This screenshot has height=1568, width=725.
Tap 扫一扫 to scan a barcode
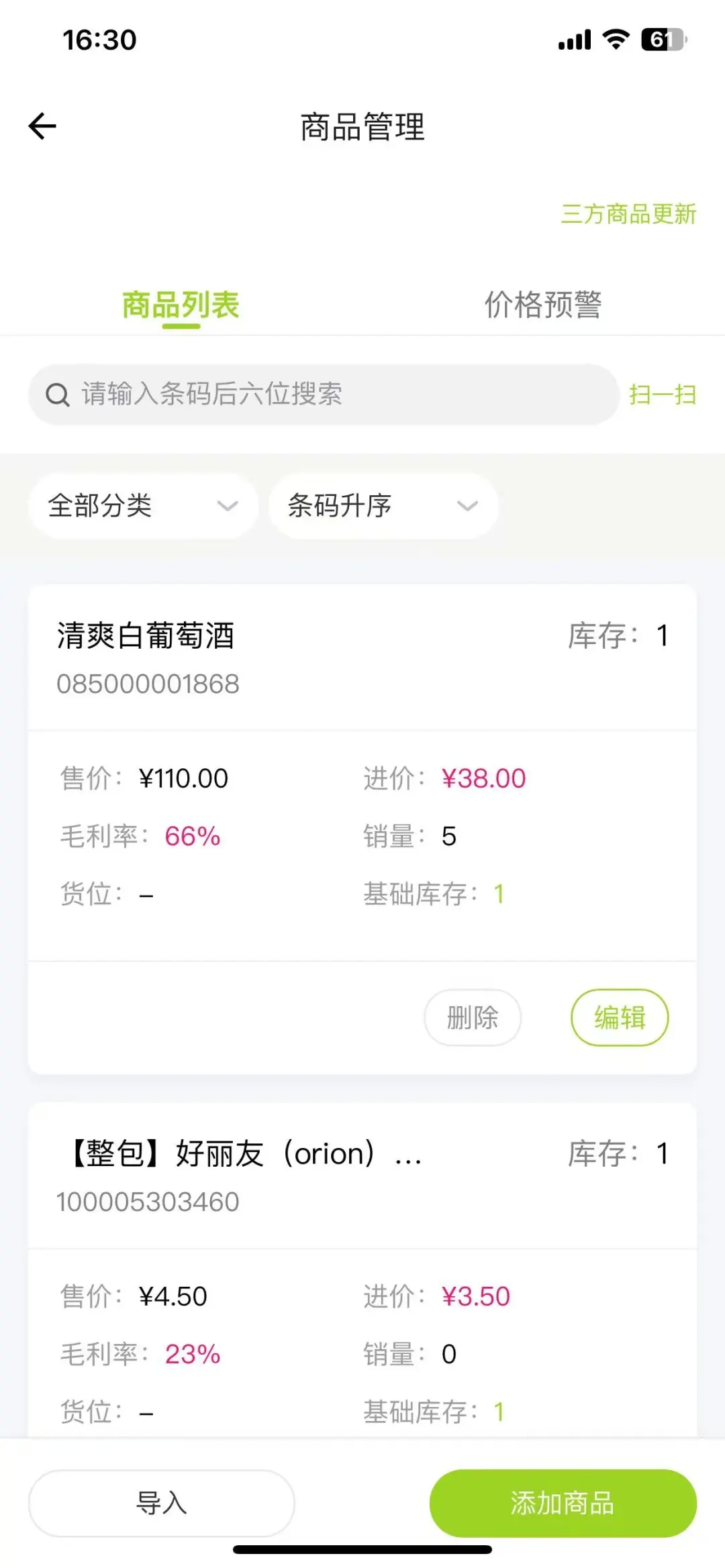coord(662,395)
